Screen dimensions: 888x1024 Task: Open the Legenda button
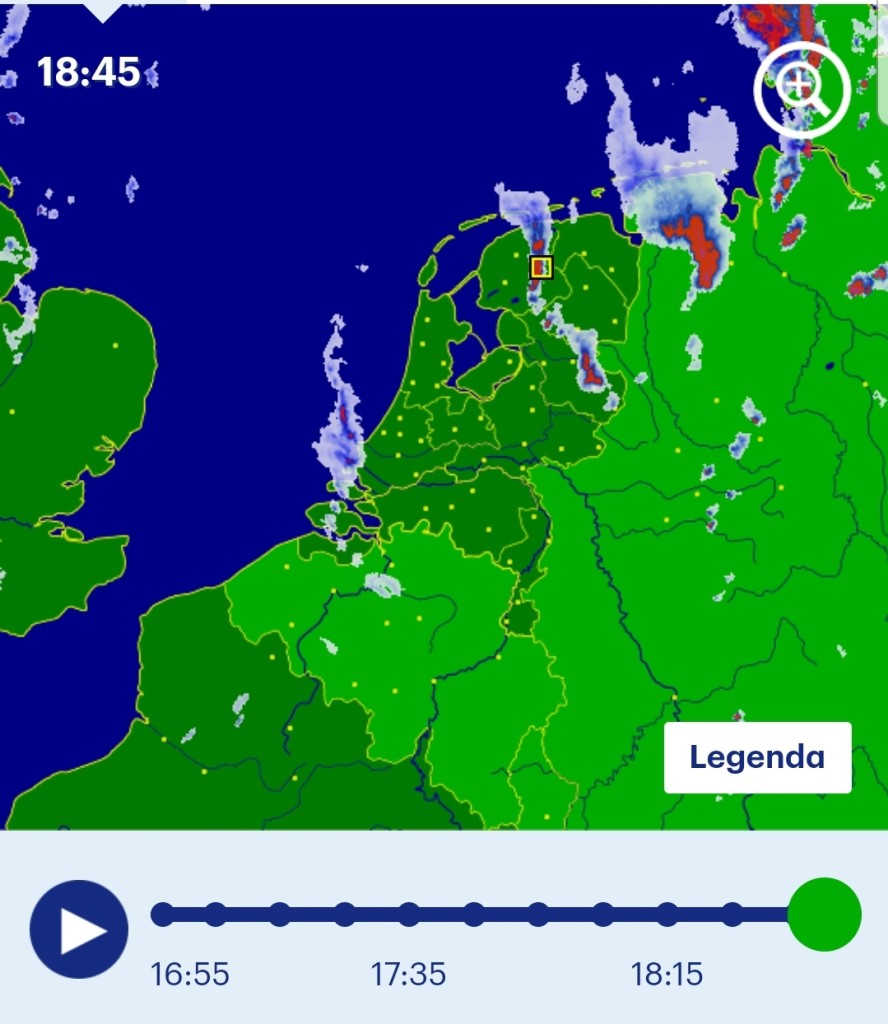click(757, 758)
